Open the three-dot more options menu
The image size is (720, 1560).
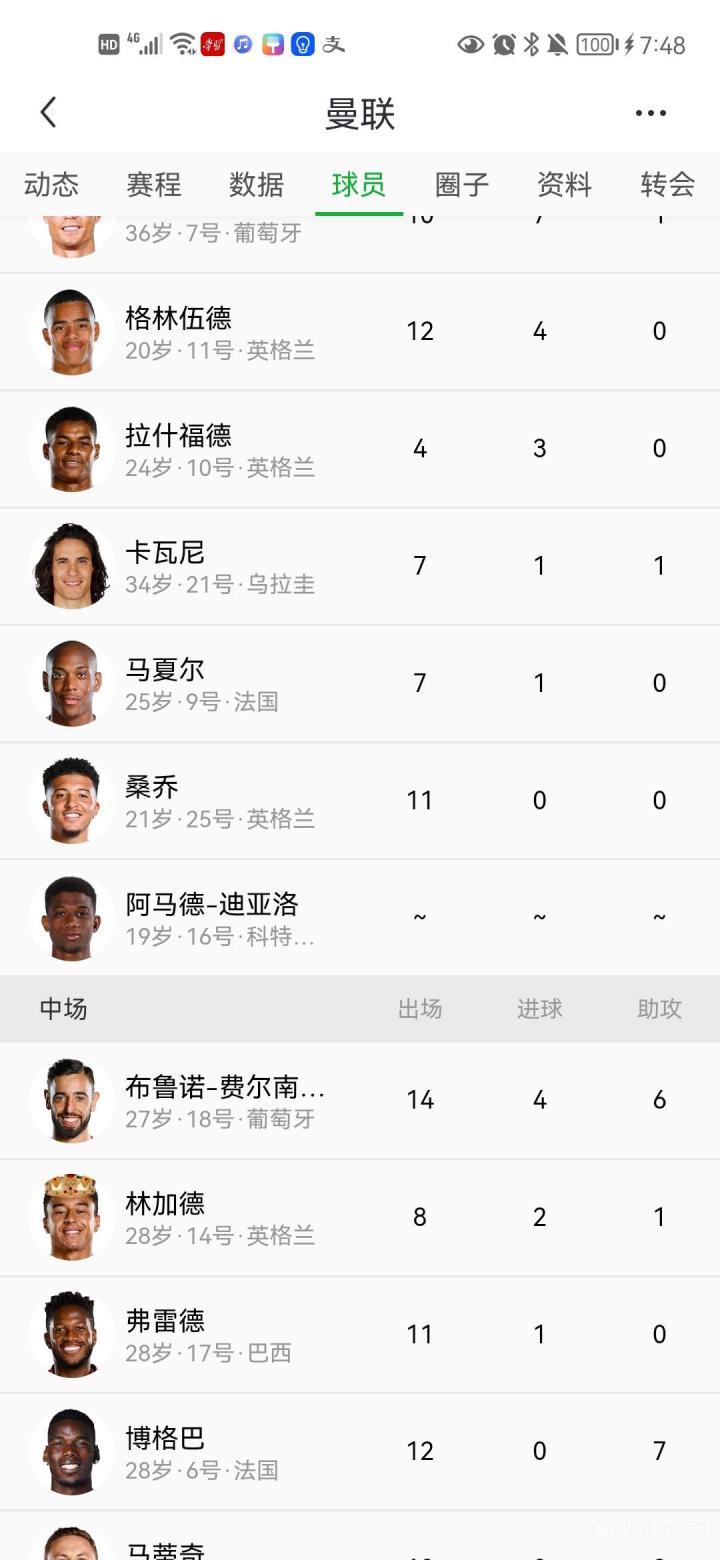[649, 111]
